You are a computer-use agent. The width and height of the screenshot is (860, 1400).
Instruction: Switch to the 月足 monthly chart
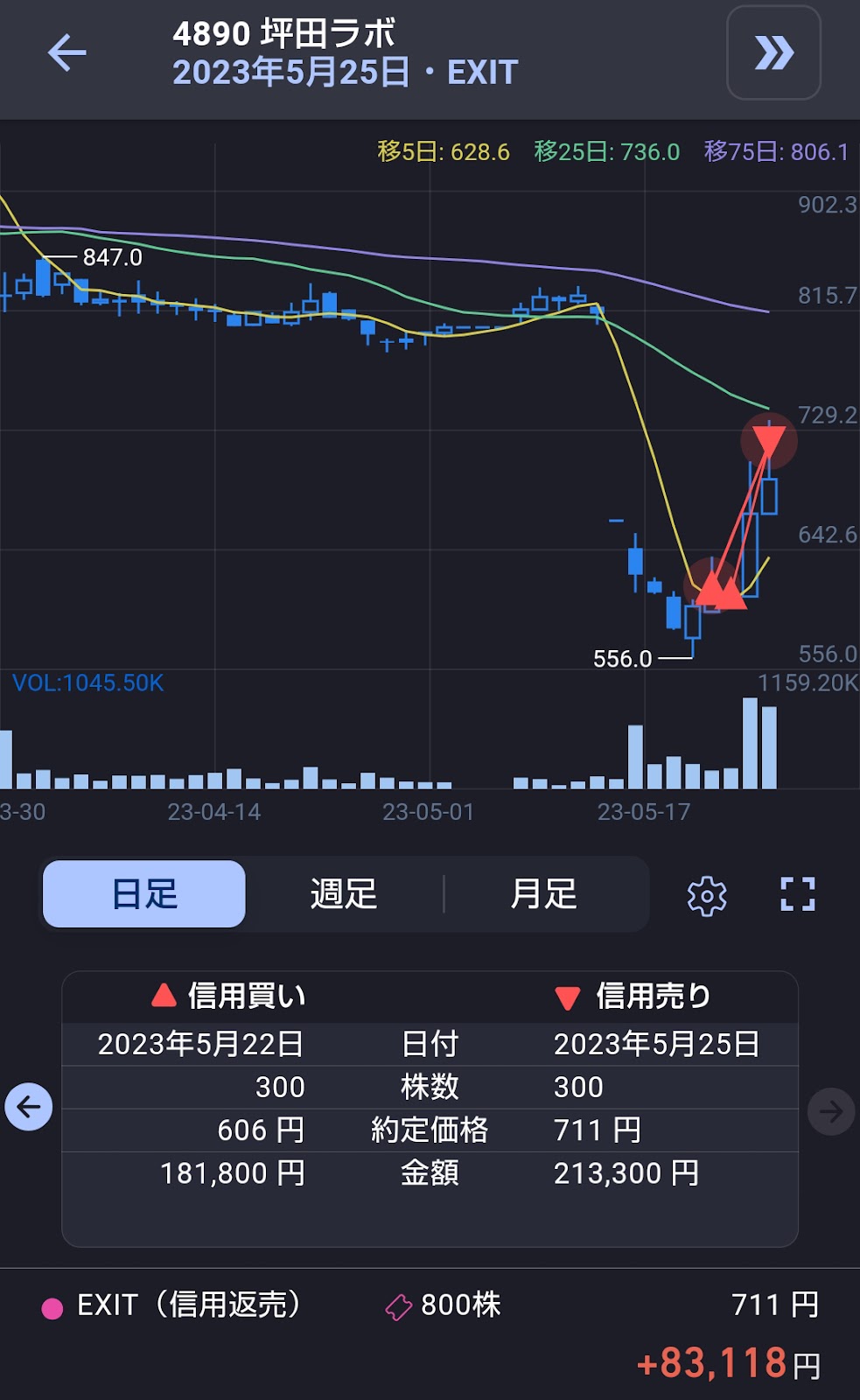coord(544,893)
